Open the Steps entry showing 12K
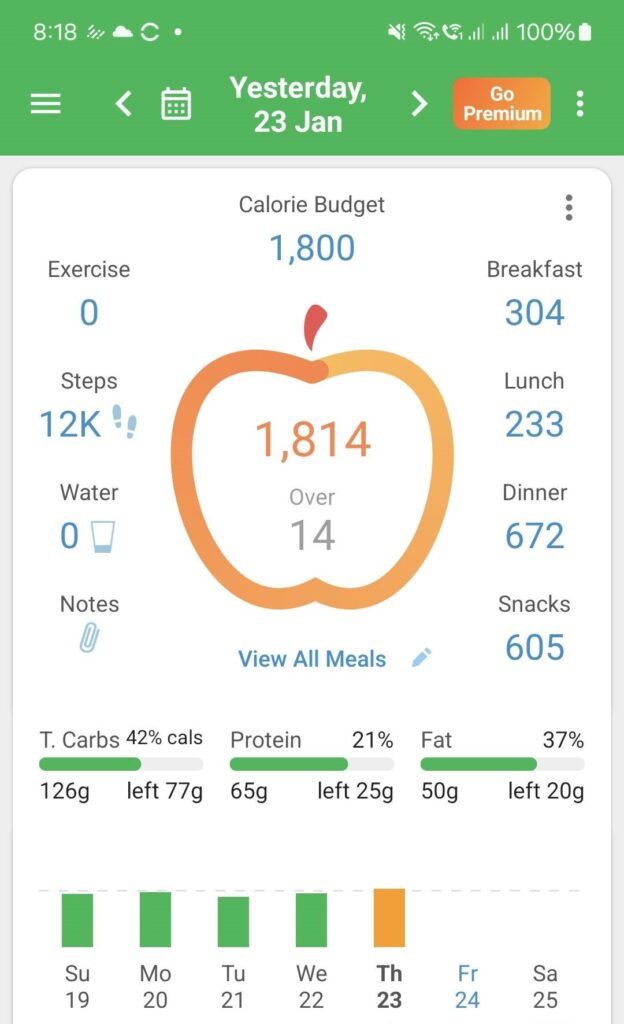624x1024 pixels. (89, 405)
